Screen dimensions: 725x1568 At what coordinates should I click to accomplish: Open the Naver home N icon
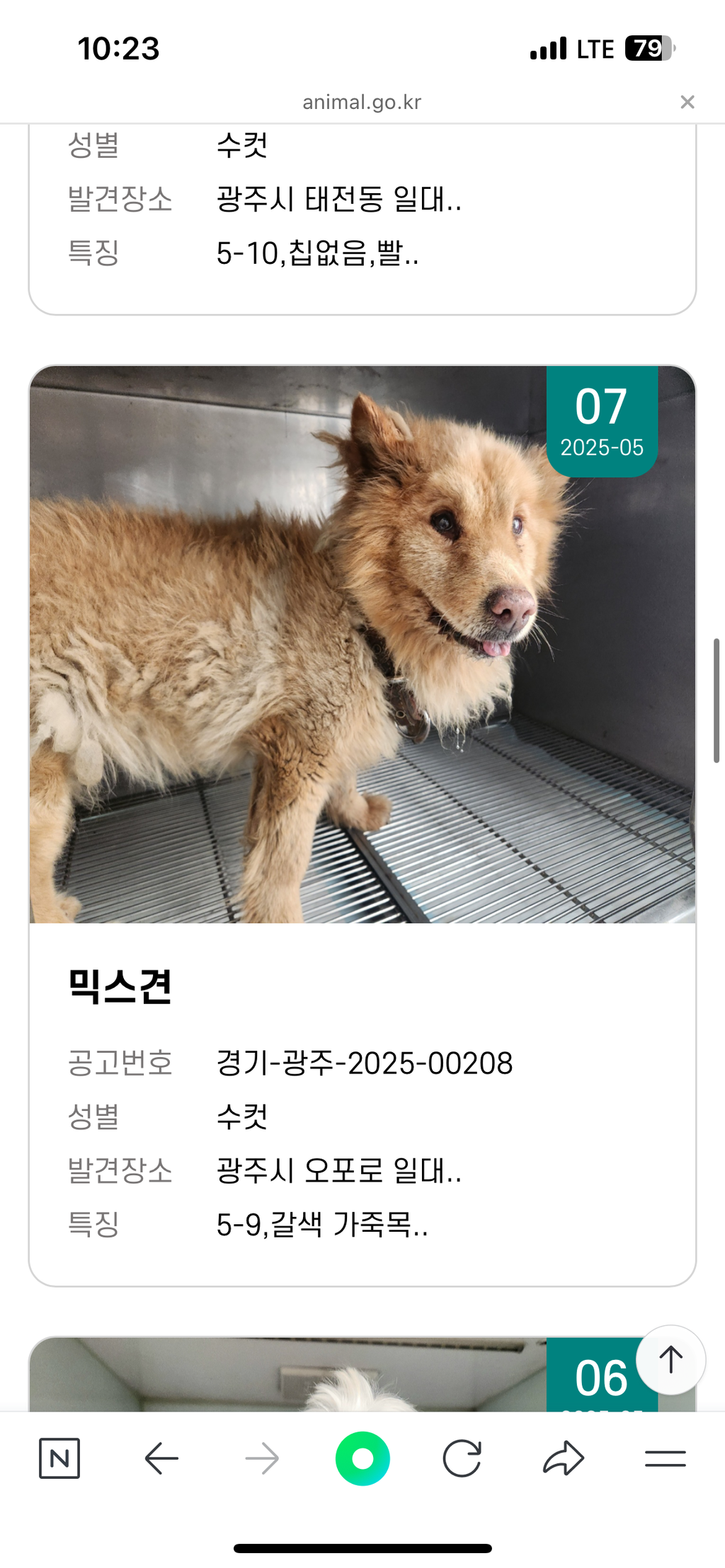[x=59, y=1458]
